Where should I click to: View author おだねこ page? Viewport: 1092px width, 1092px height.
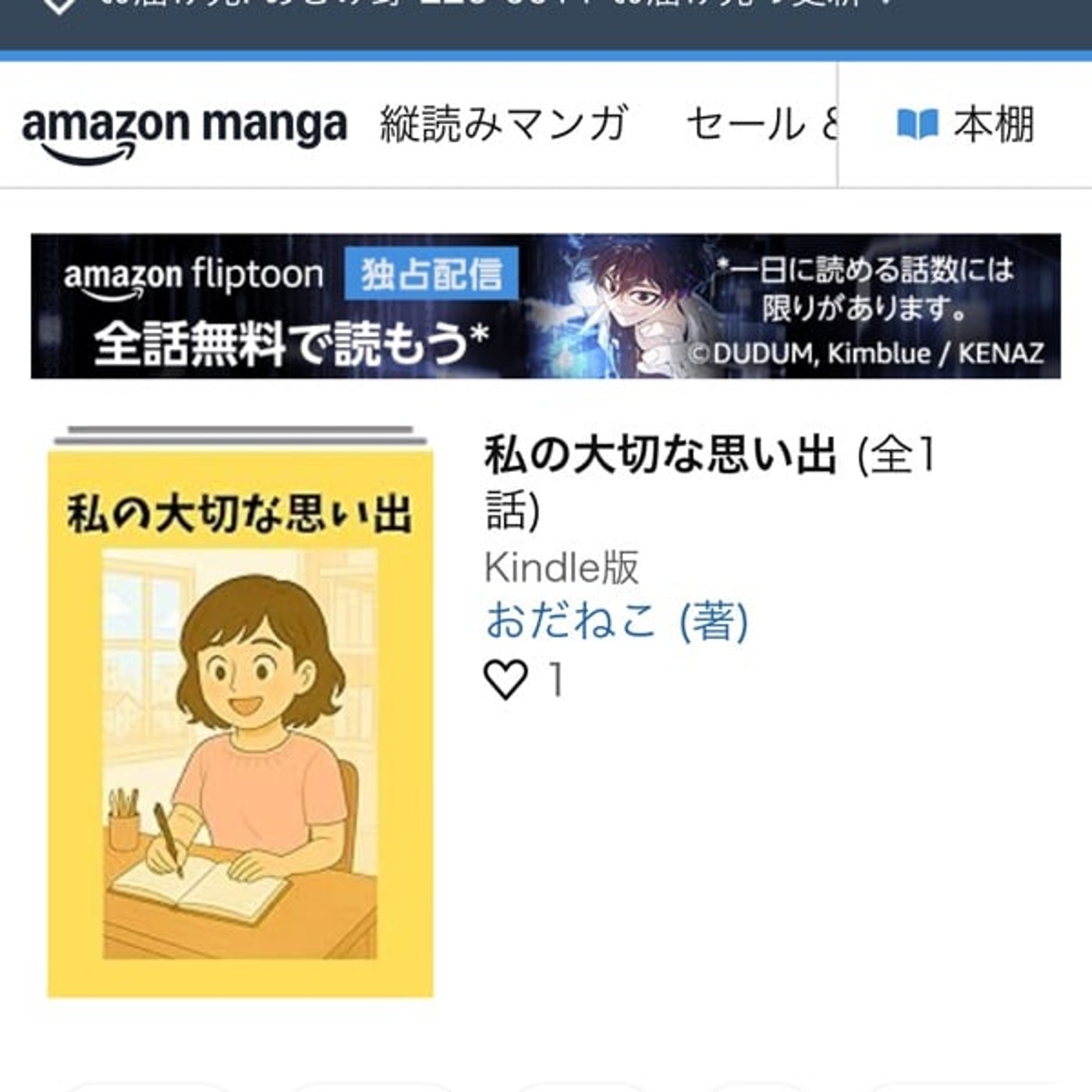tap(571, 622)
